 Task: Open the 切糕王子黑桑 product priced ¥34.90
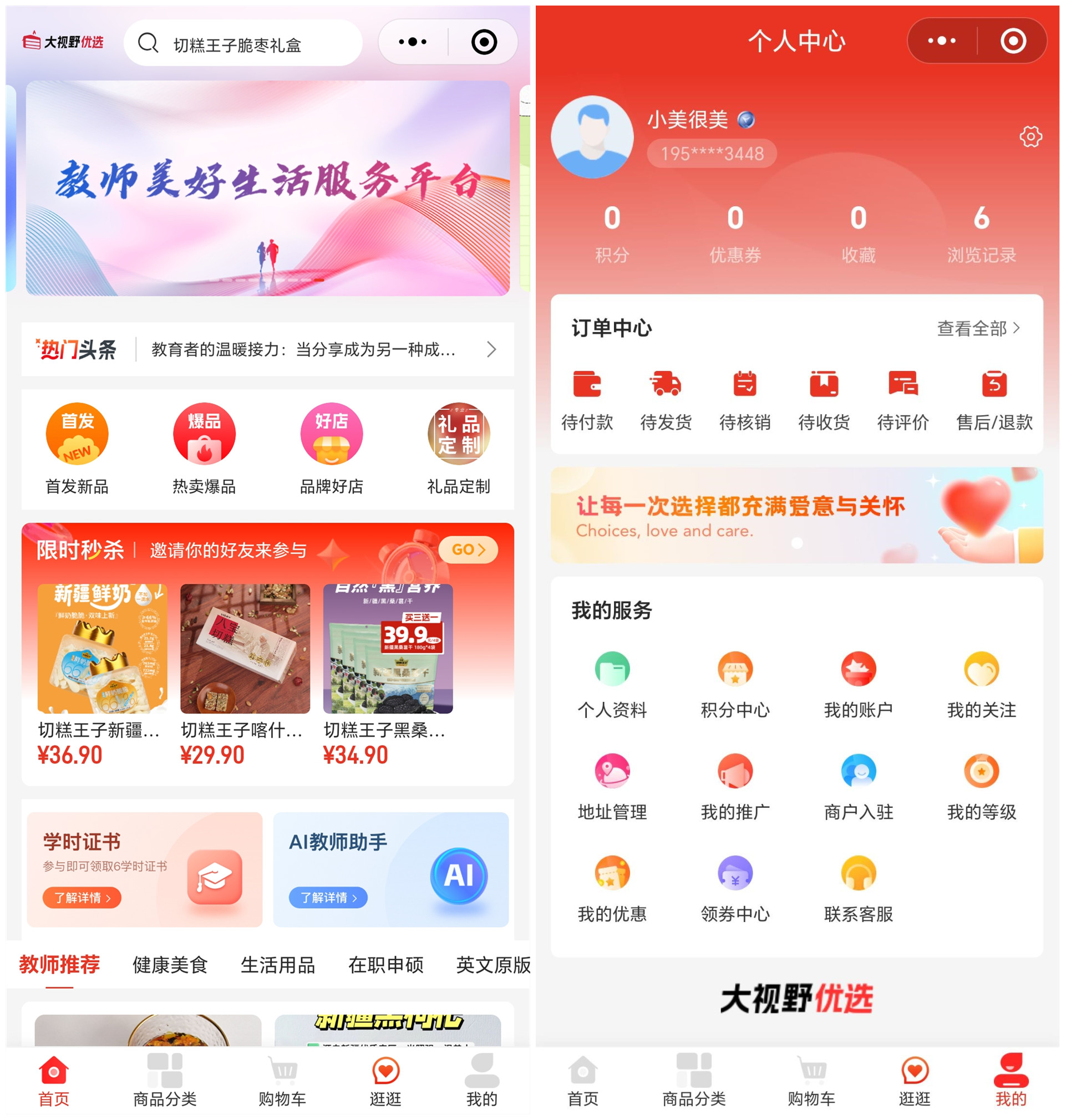[388, 673]
